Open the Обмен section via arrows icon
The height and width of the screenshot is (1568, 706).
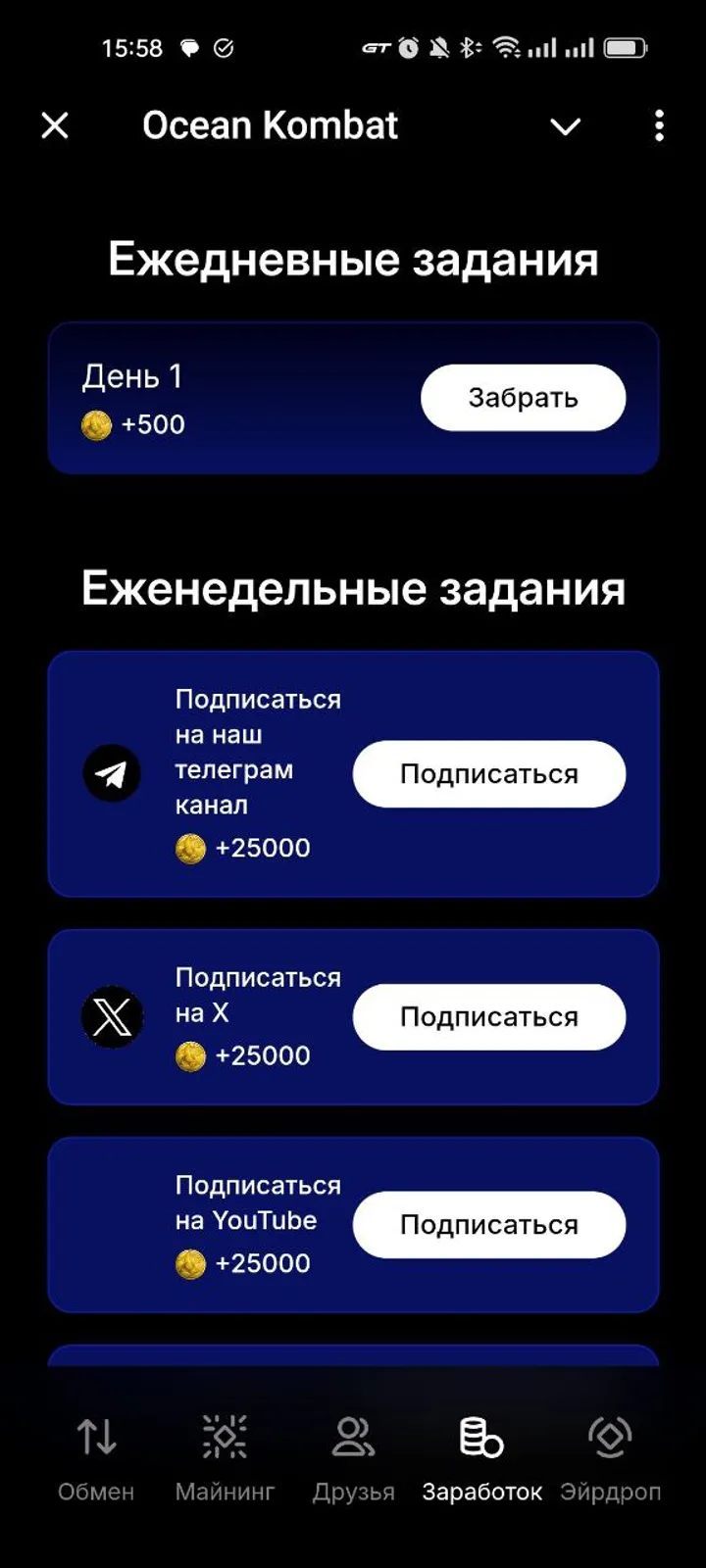95,1437
